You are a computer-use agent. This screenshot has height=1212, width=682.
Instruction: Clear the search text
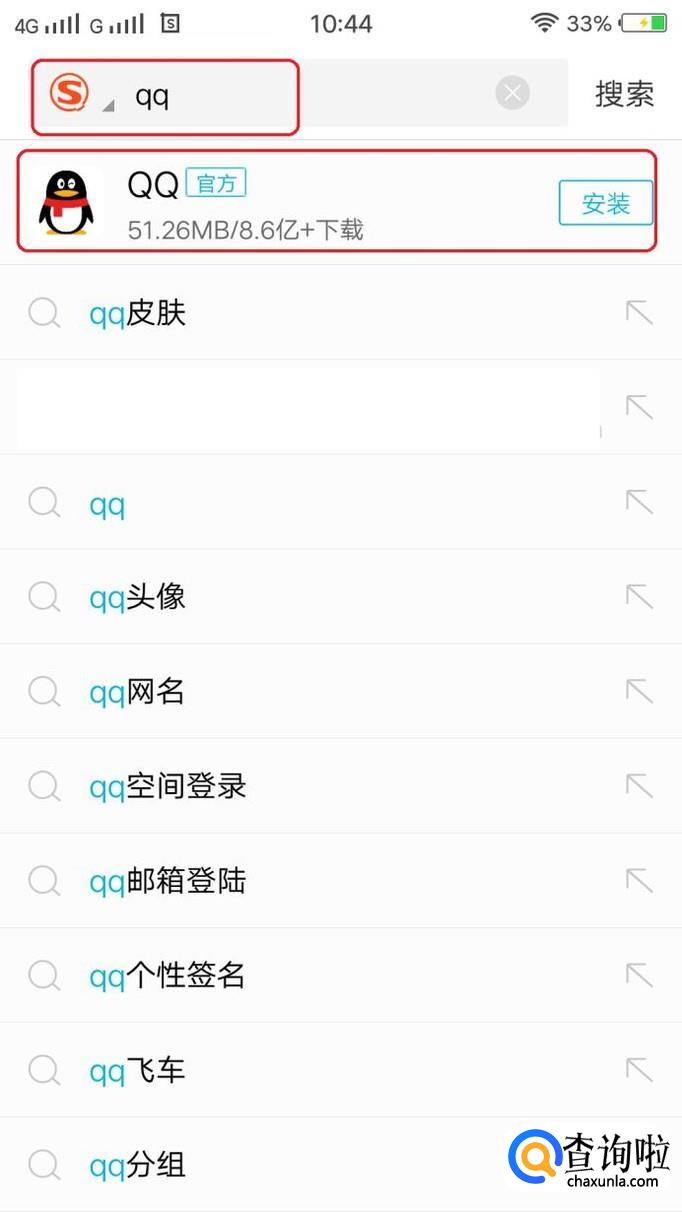(x=512, y=94)
